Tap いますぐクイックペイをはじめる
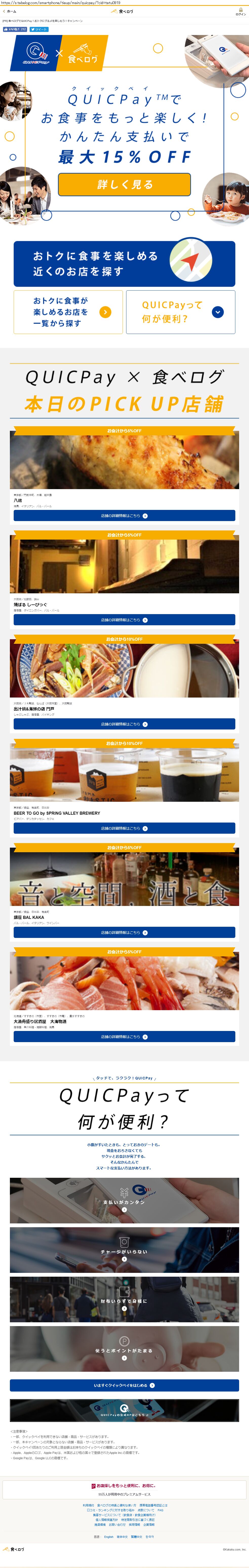The height and width of the screenshot is (1568, 249). [124, 1385]
